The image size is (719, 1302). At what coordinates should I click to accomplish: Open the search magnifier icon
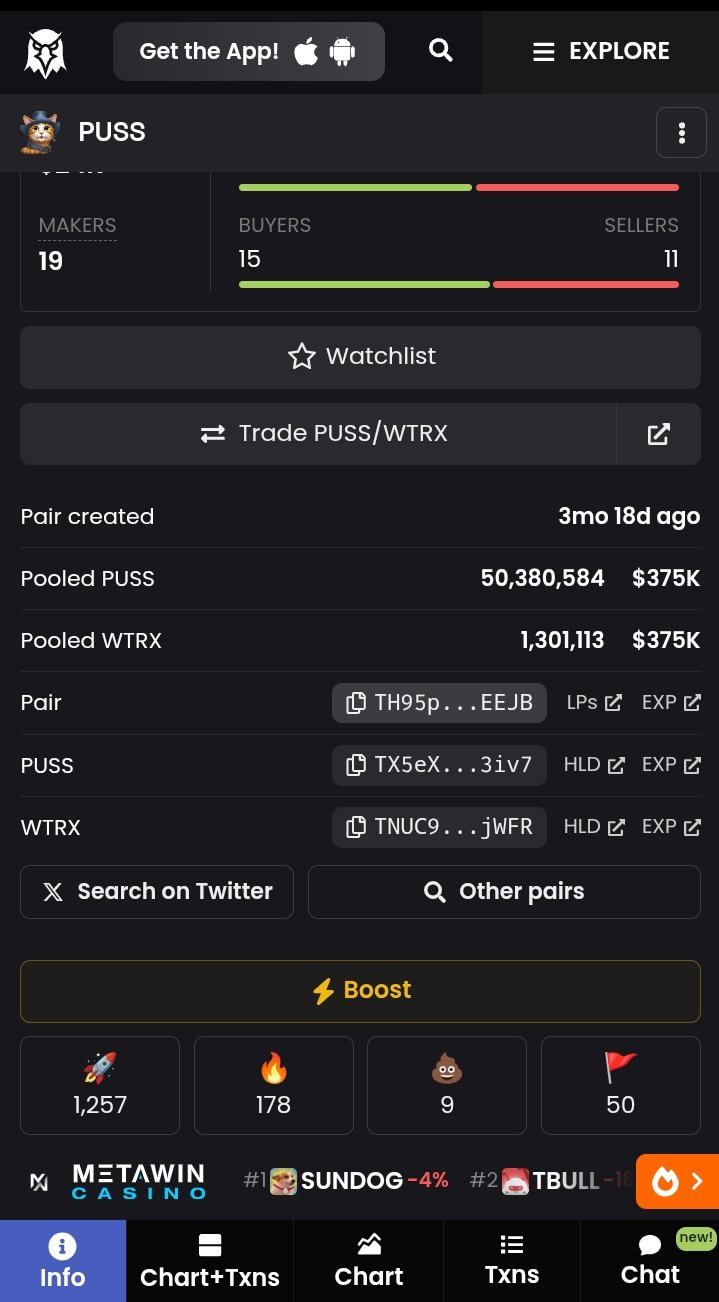[441, 51]
